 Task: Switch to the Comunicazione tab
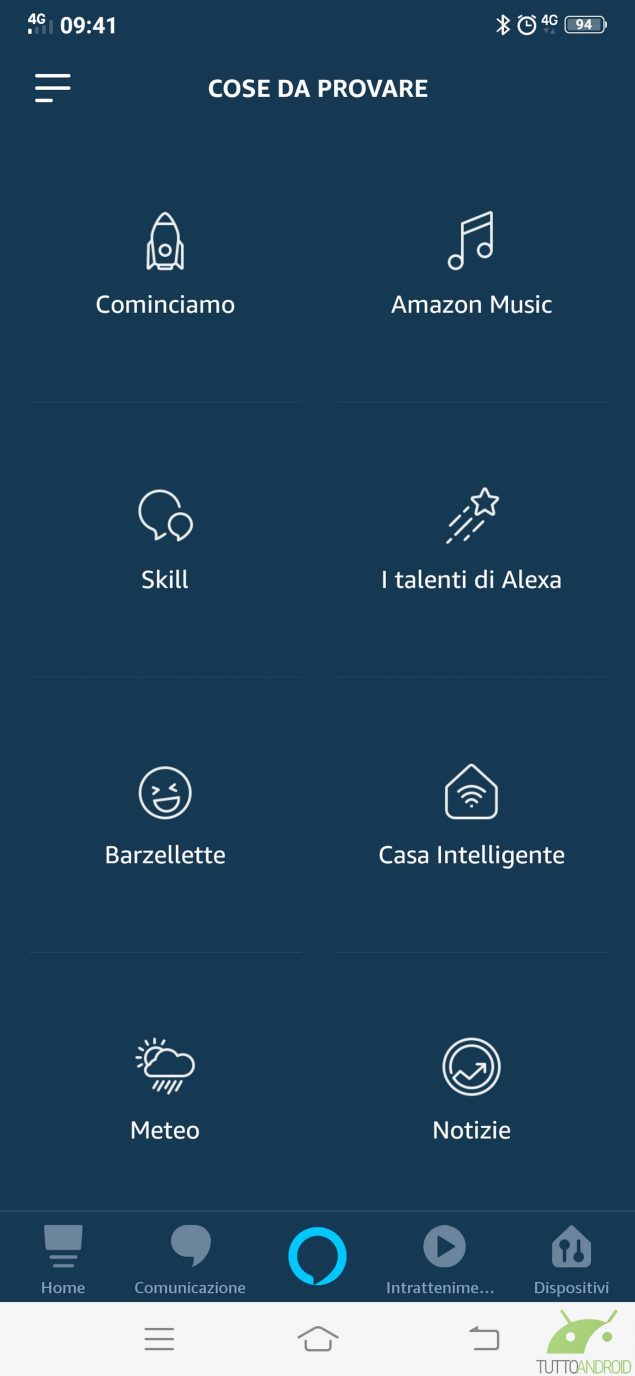pyautogui.click(x=190, y=1258)
